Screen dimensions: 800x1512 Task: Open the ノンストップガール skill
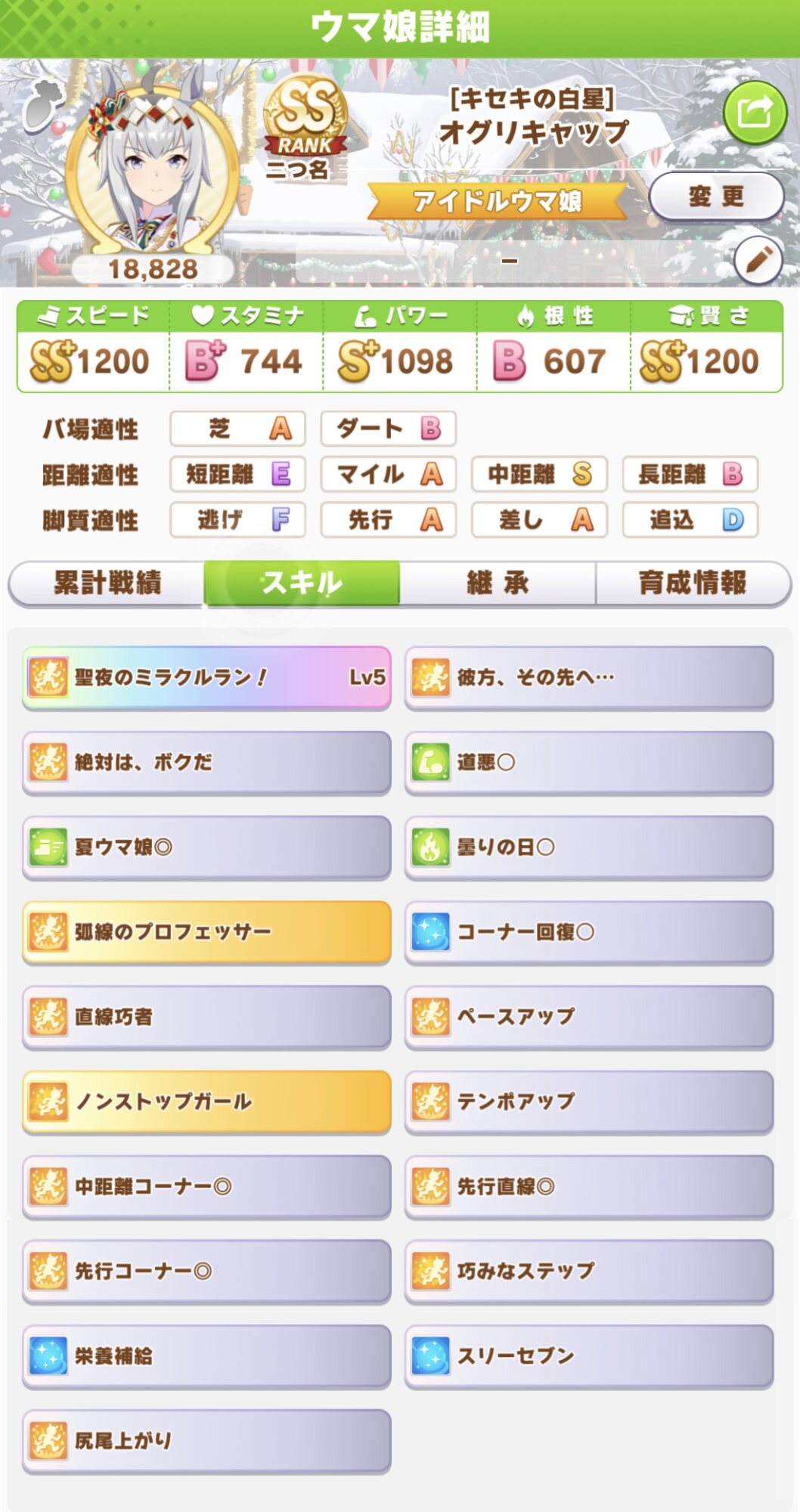click(x=206, y=1101)
